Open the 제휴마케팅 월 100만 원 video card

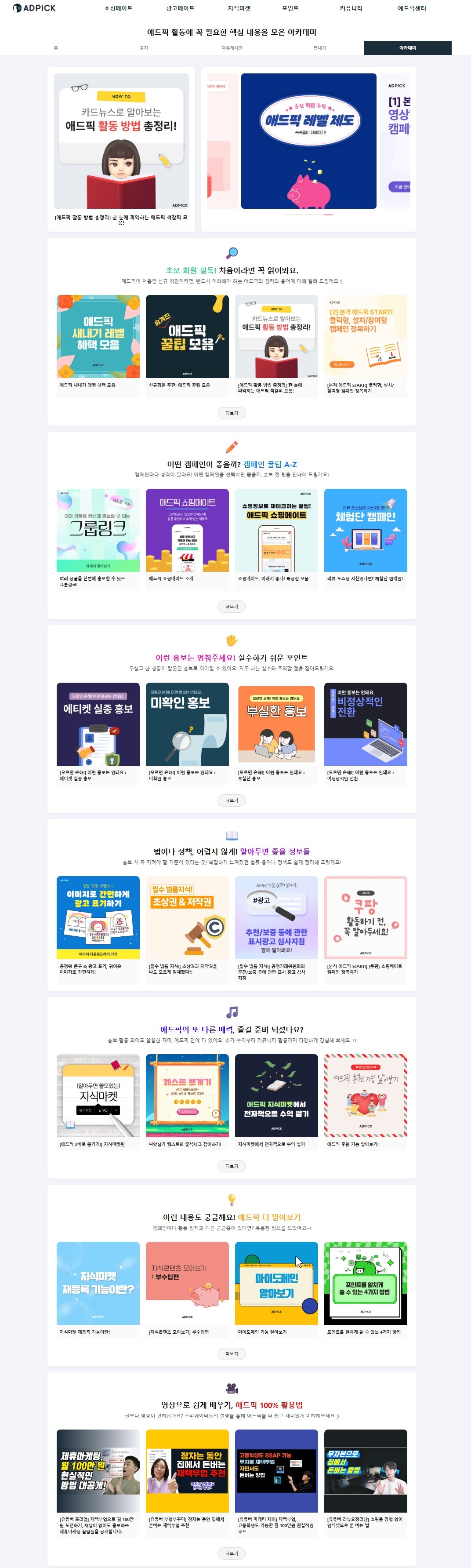click(98, 1470)
